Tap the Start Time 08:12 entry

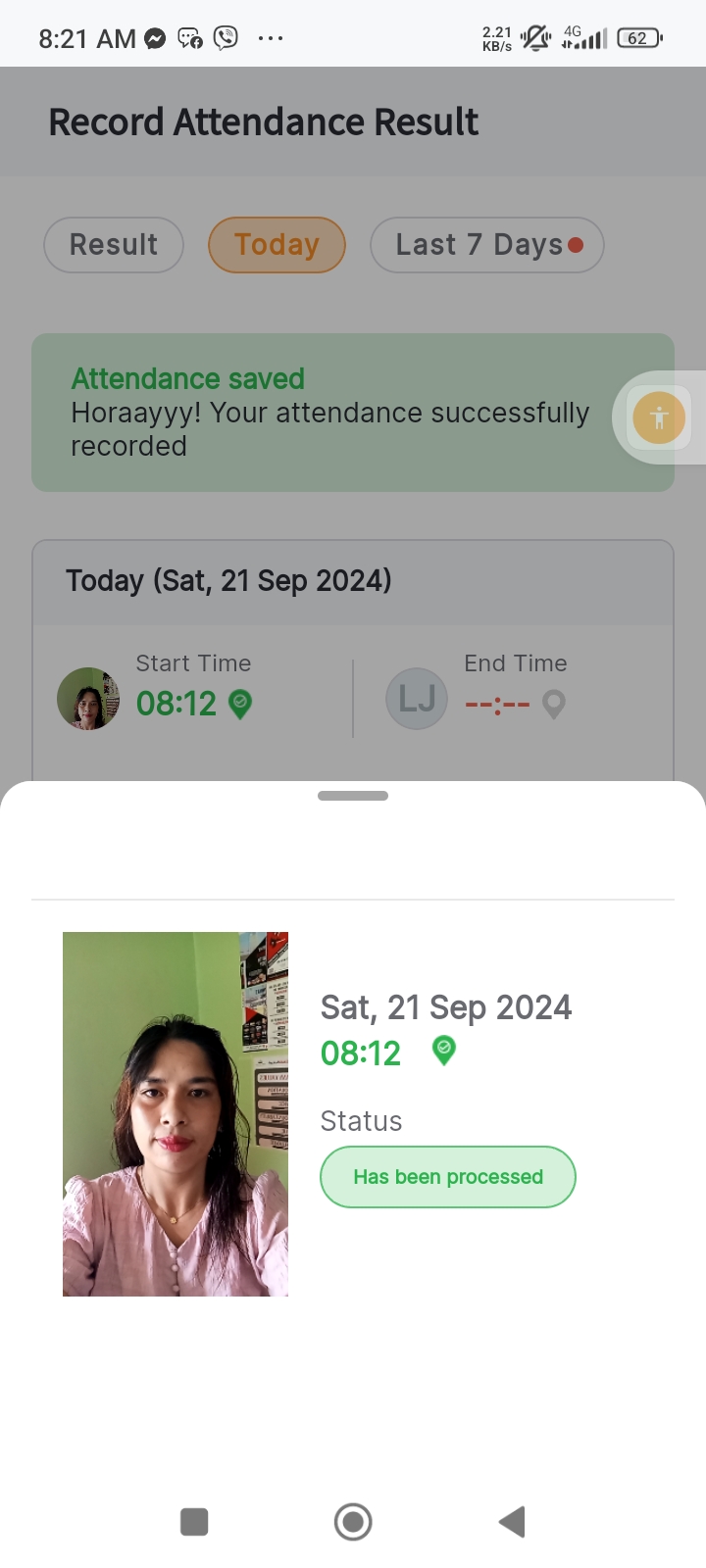176,703
